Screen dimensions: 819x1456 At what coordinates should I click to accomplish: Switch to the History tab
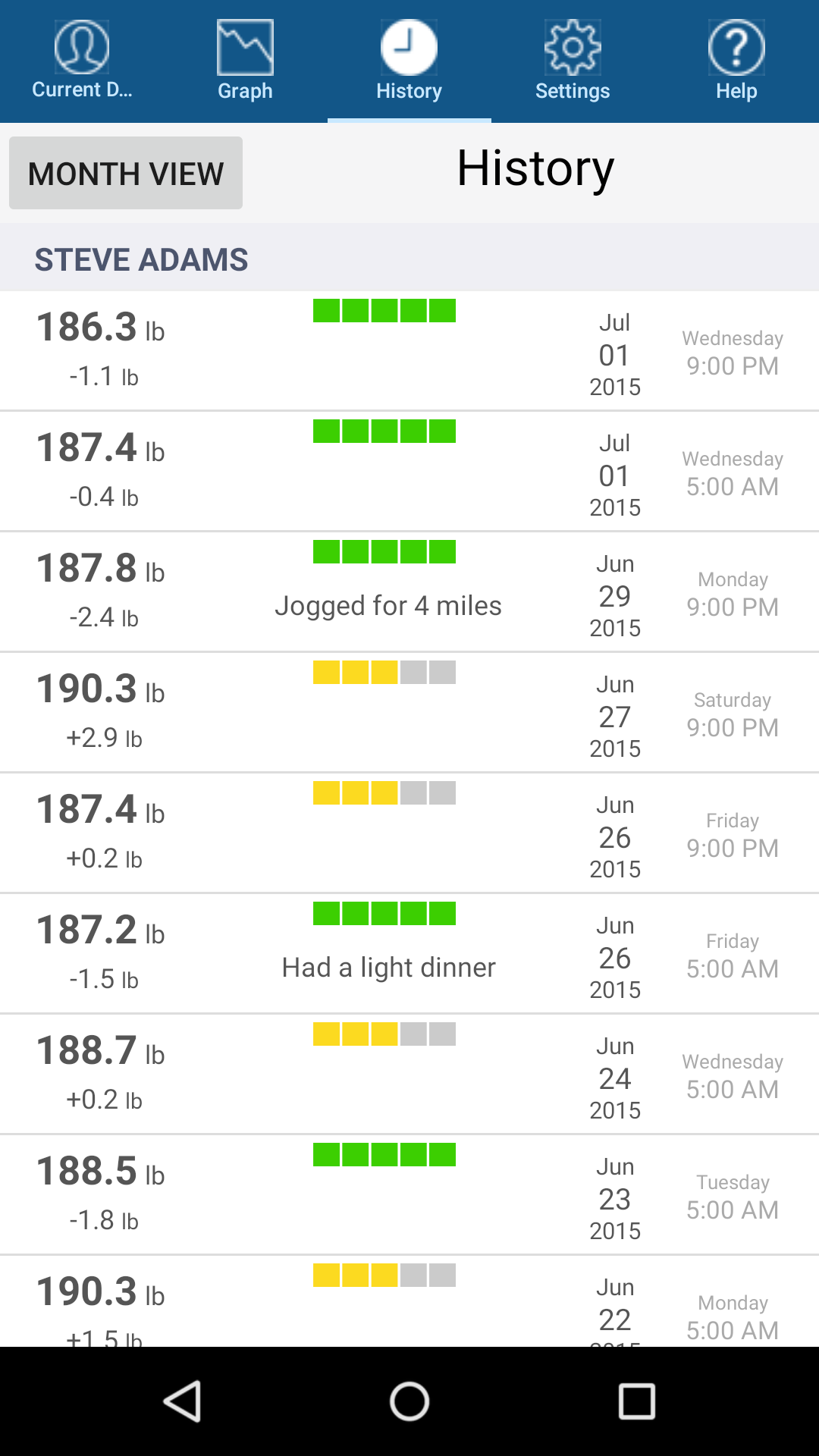409,59
